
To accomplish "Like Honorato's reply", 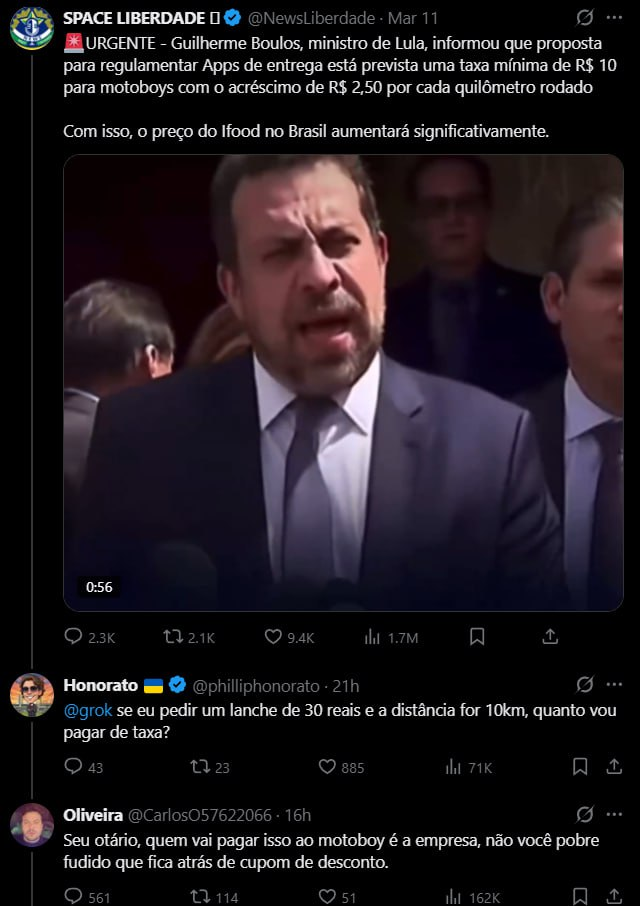I will click(x=327, y=767).
